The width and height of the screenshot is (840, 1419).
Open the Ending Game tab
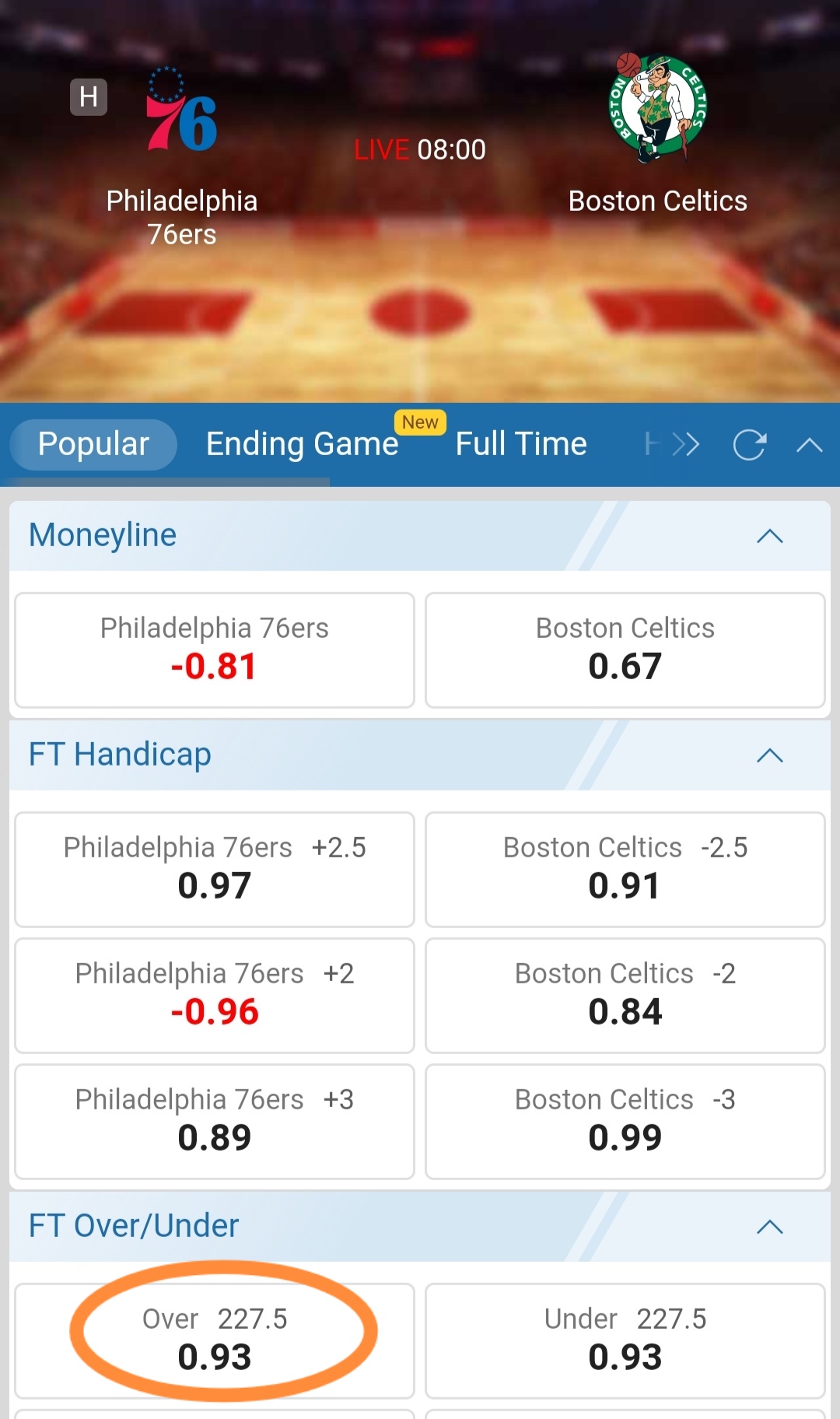302,444
